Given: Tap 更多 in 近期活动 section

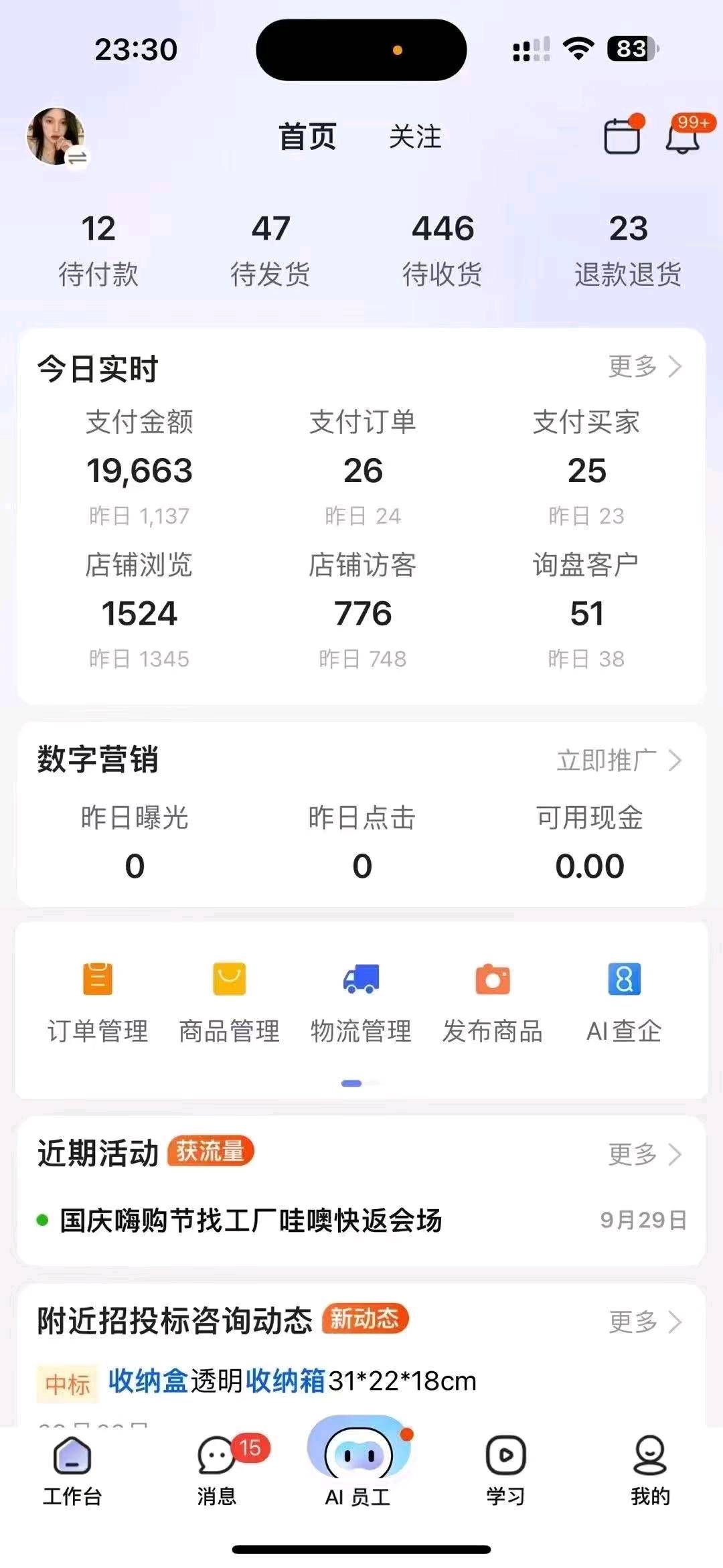Looking at the screenshot, I should click(x=644, y=1154).
